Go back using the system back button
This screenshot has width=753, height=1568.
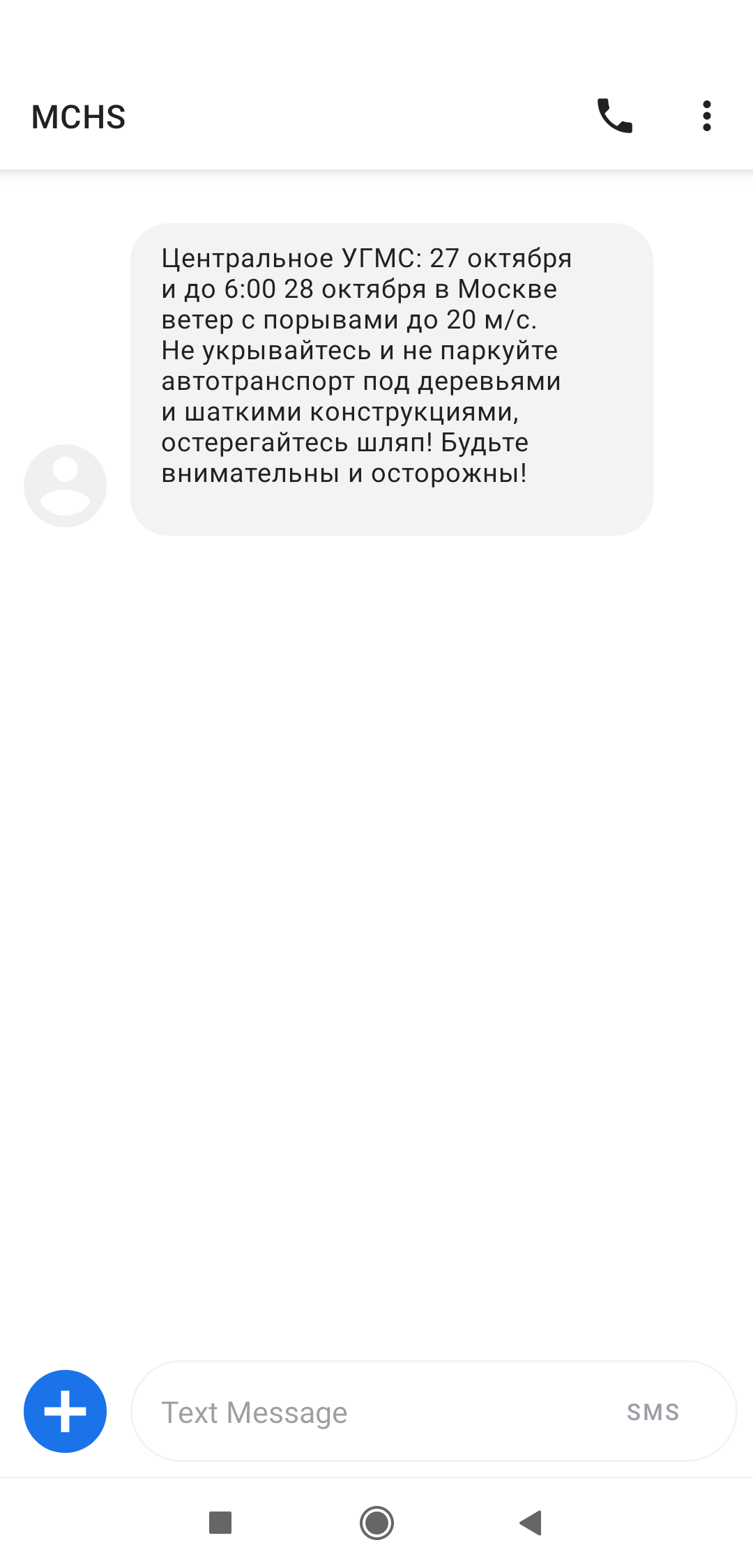531,1523
